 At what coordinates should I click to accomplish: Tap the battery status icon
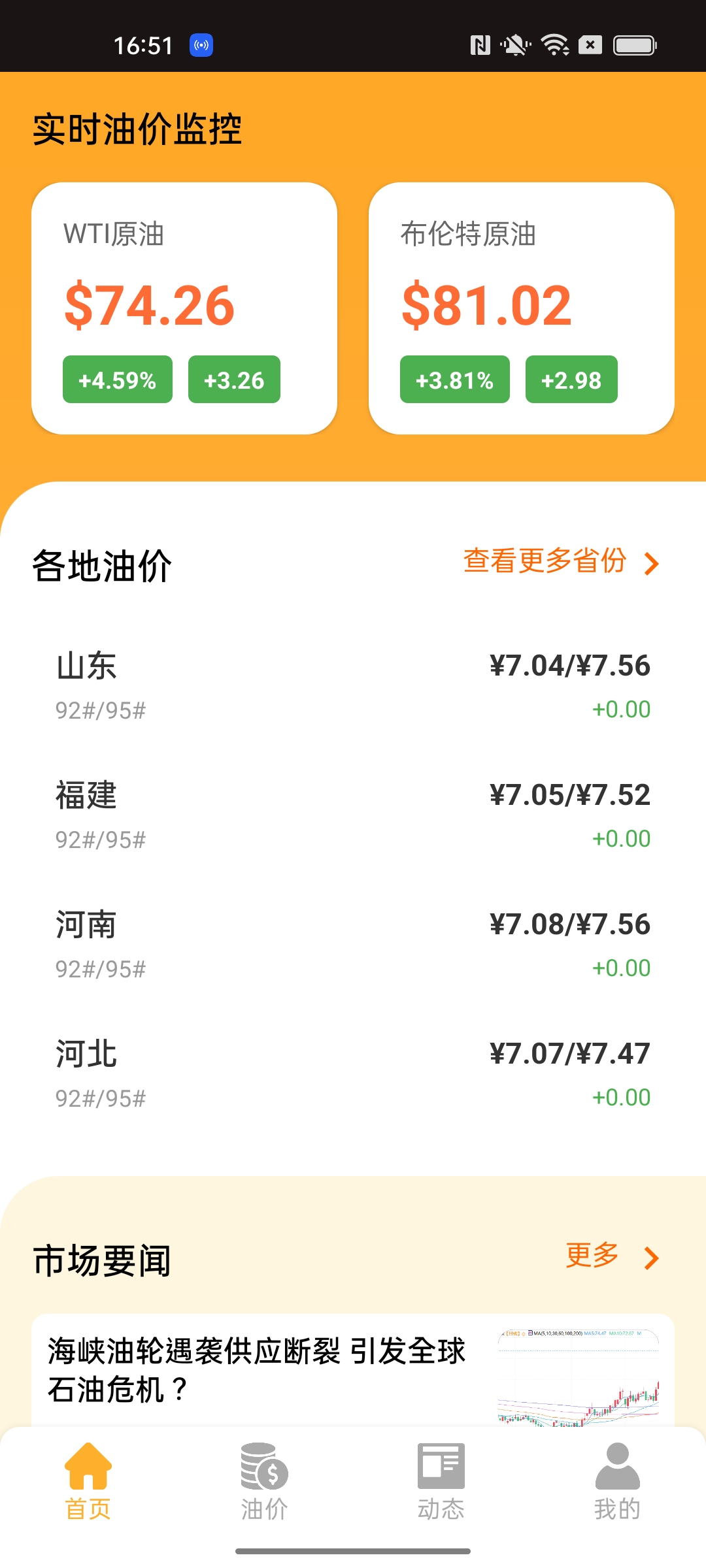pos(635,45)
